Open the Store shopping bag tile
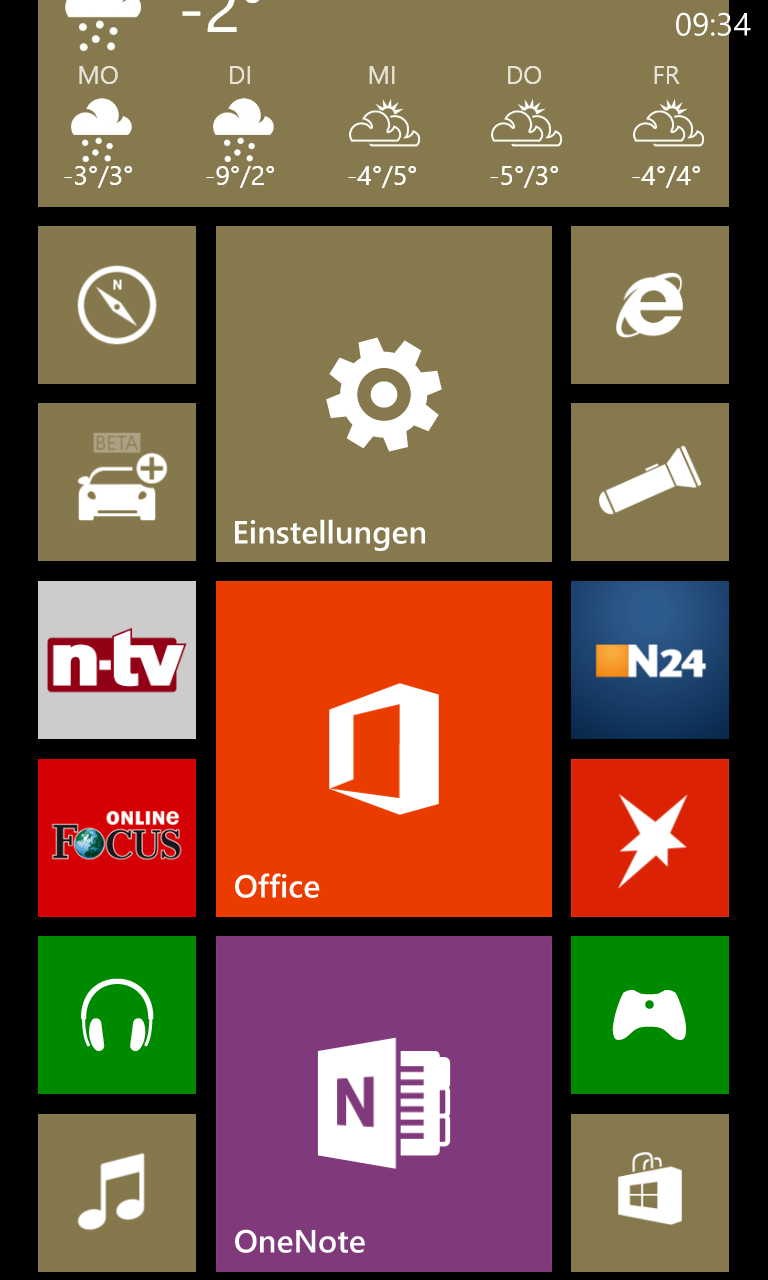 [x=650, y=1193]
